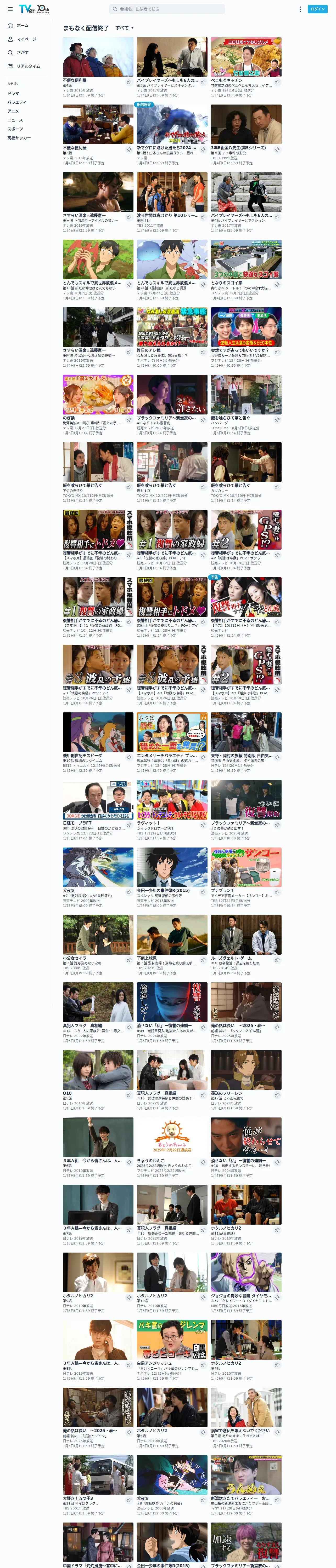Open the three-dot overflow menu
Screen dimensions: 336x1568
[x=300, y=9]
